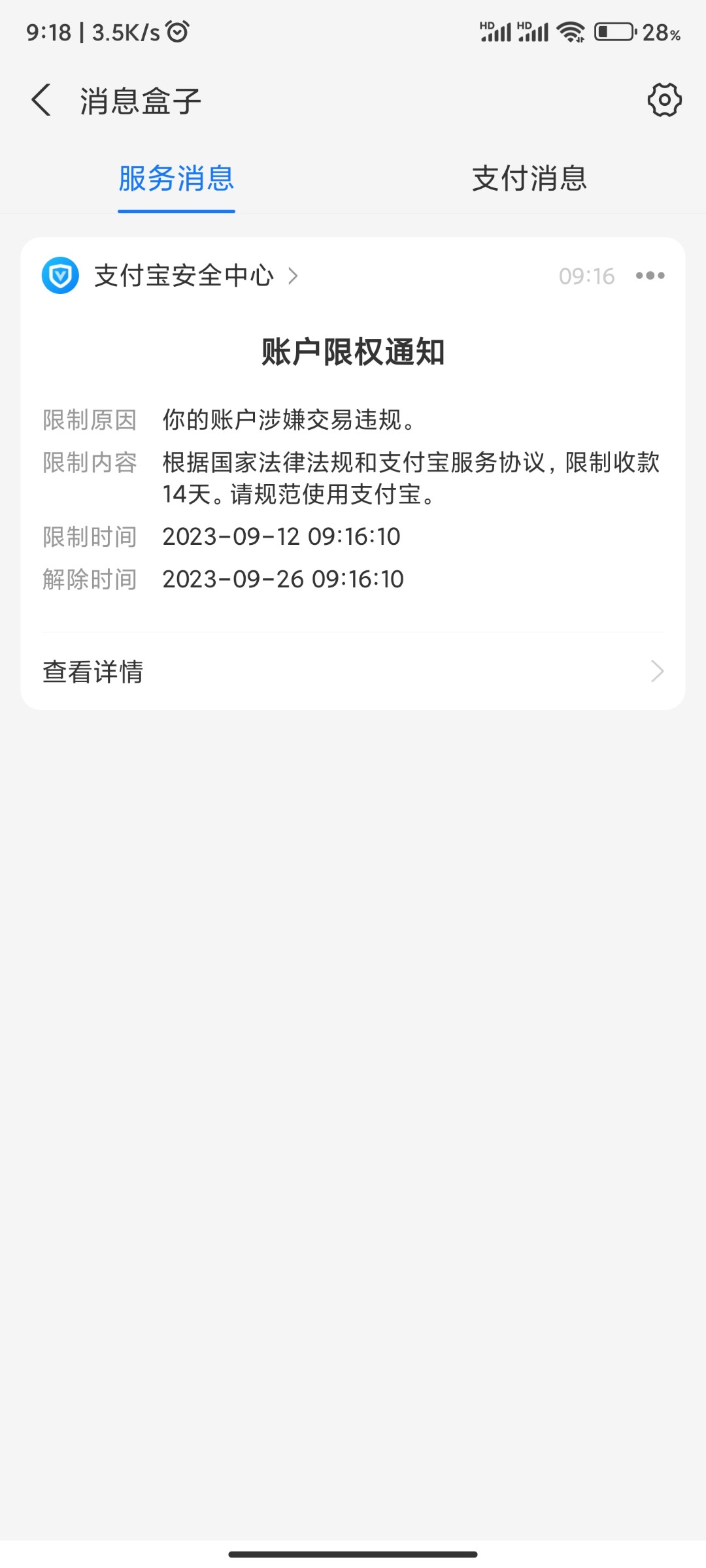Open 查看详情 to view restriction details

[x=92, y=671]
